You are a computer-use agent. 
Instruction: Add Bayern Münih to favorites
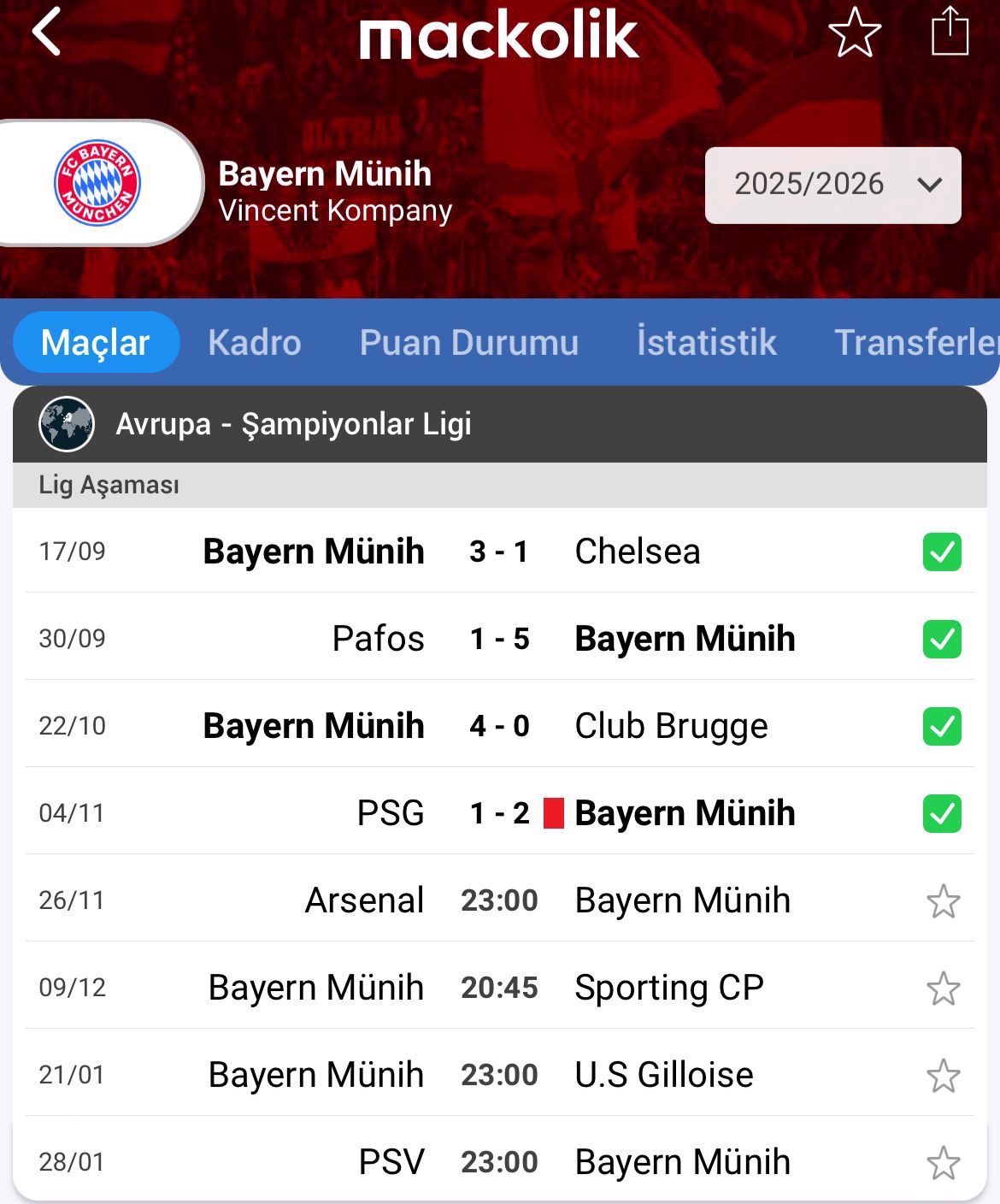click(x=854, y=33)
